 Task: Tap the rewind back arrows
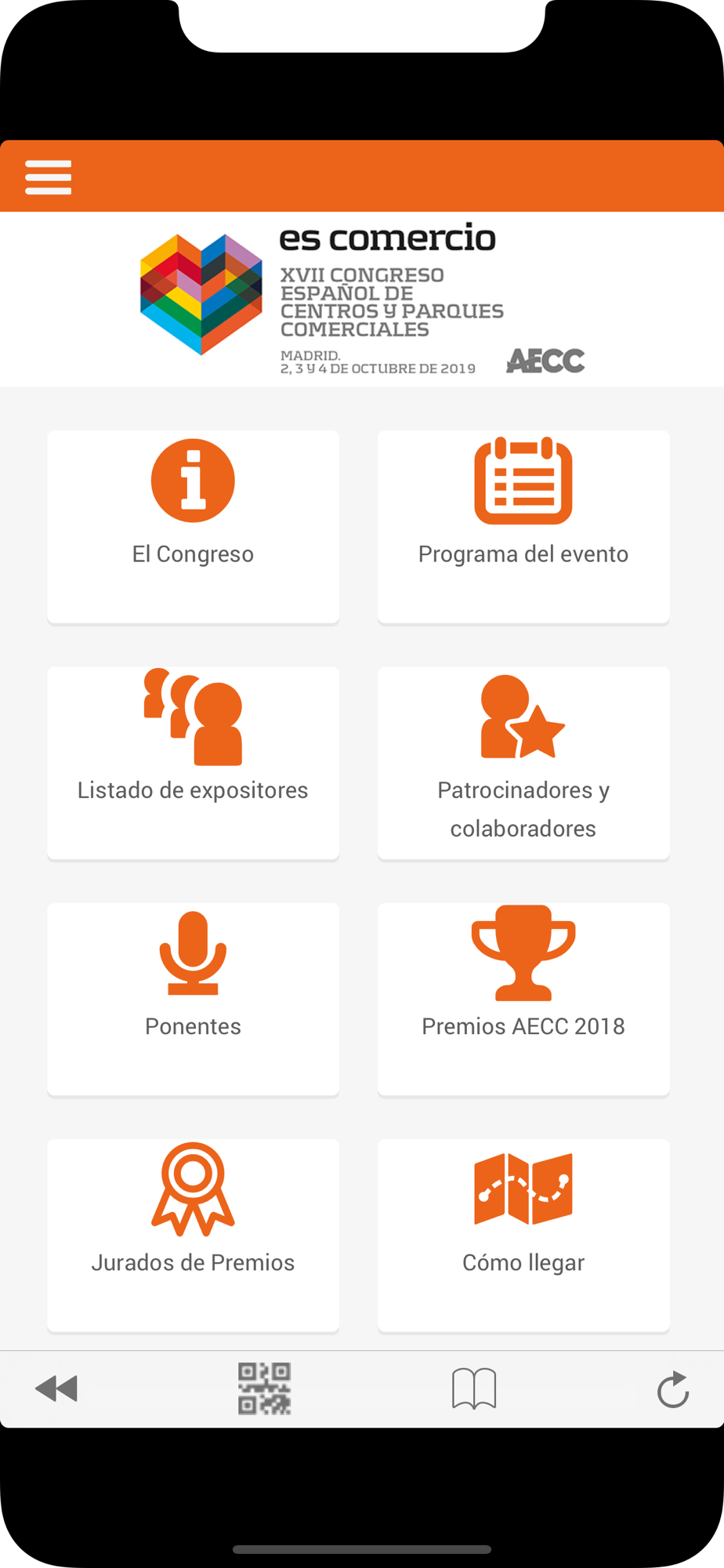click(56, 1388)
